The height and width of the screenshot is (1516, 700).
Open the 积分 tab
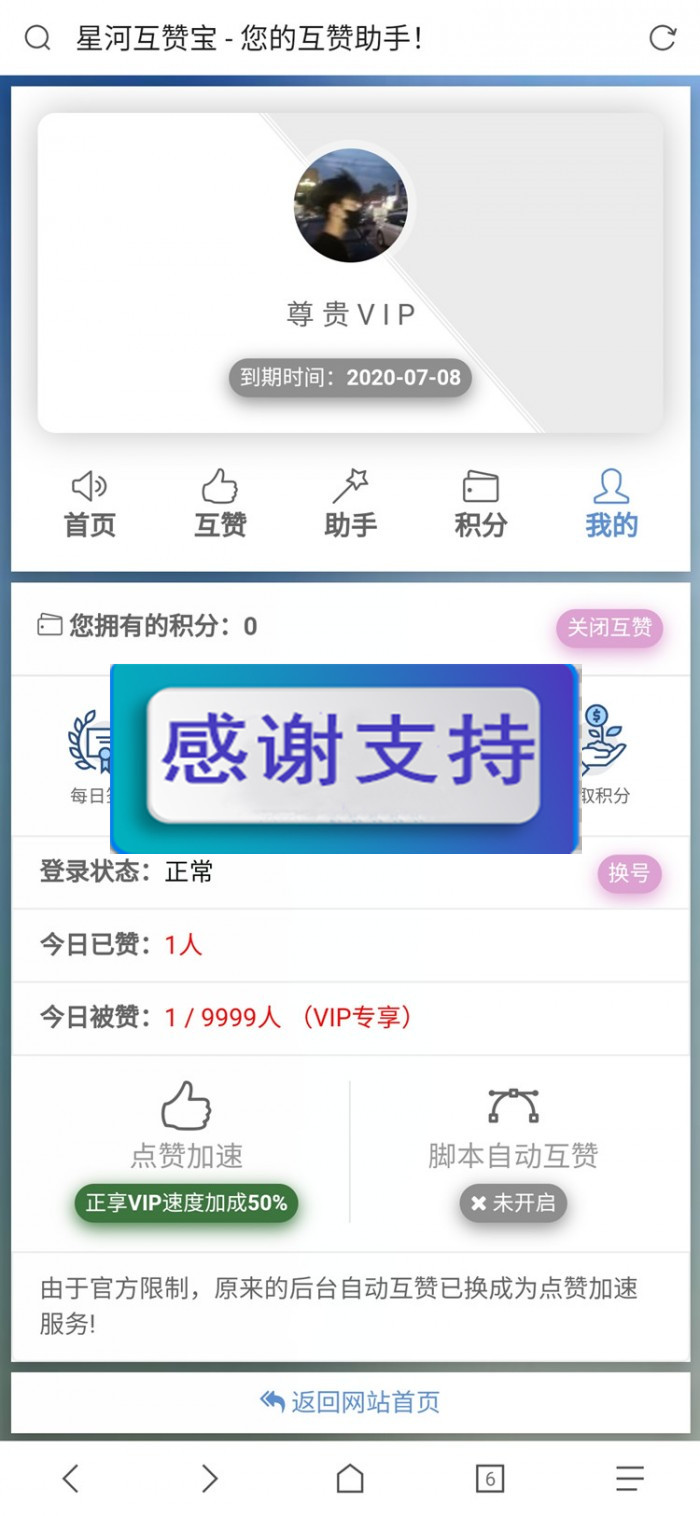pos(481,504)
